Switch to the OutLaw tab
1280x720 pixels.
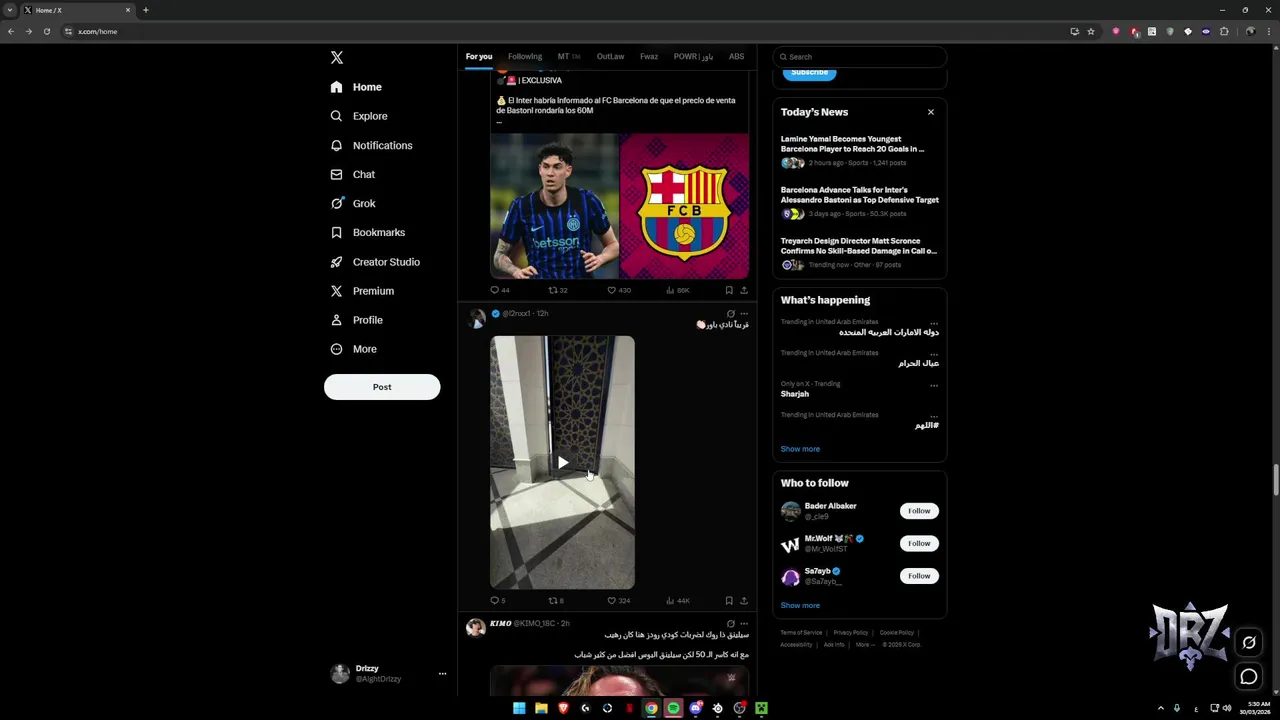coord(610,57)
